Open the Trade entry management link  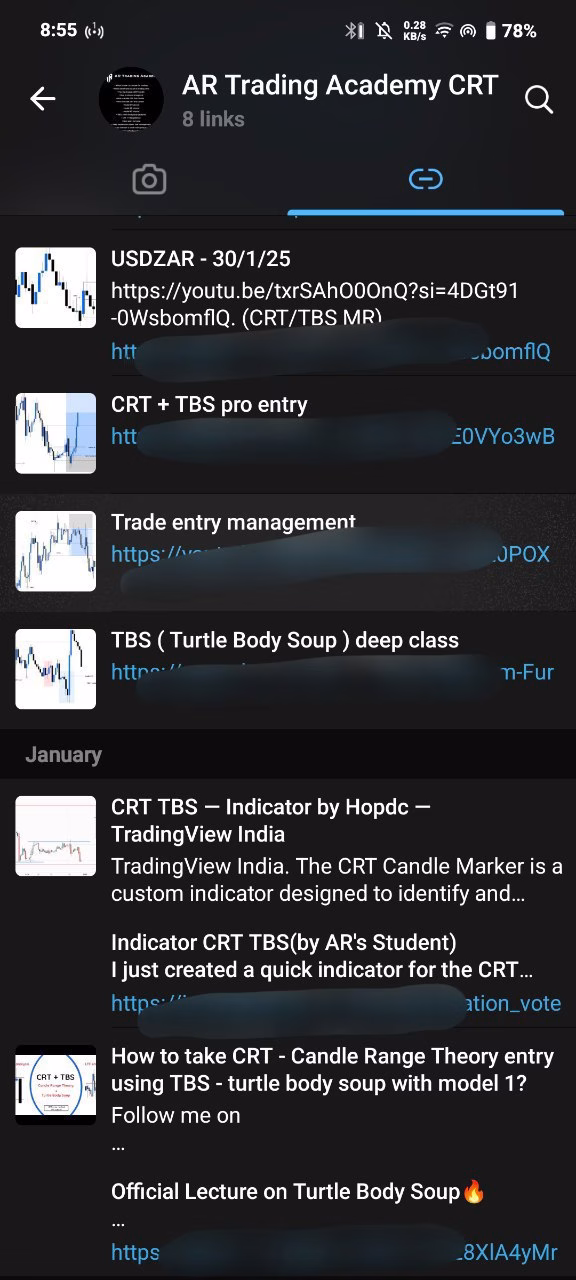[x=288, y=551]
